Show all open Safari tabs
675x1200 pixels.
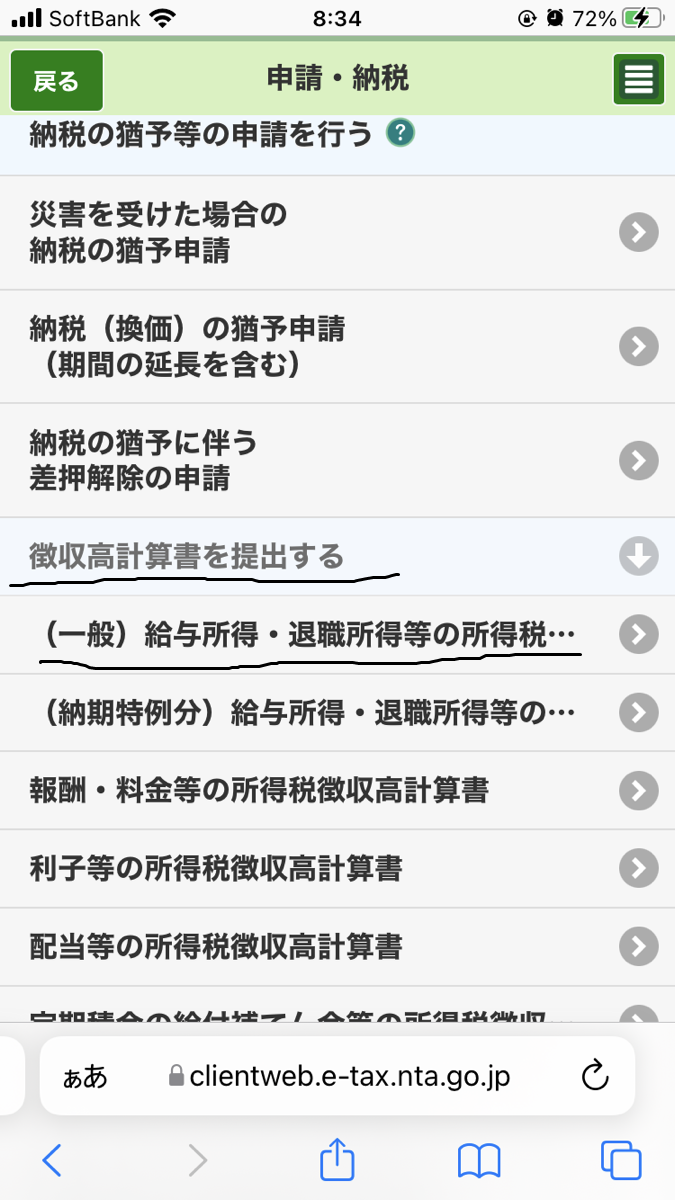[621, 1160]
